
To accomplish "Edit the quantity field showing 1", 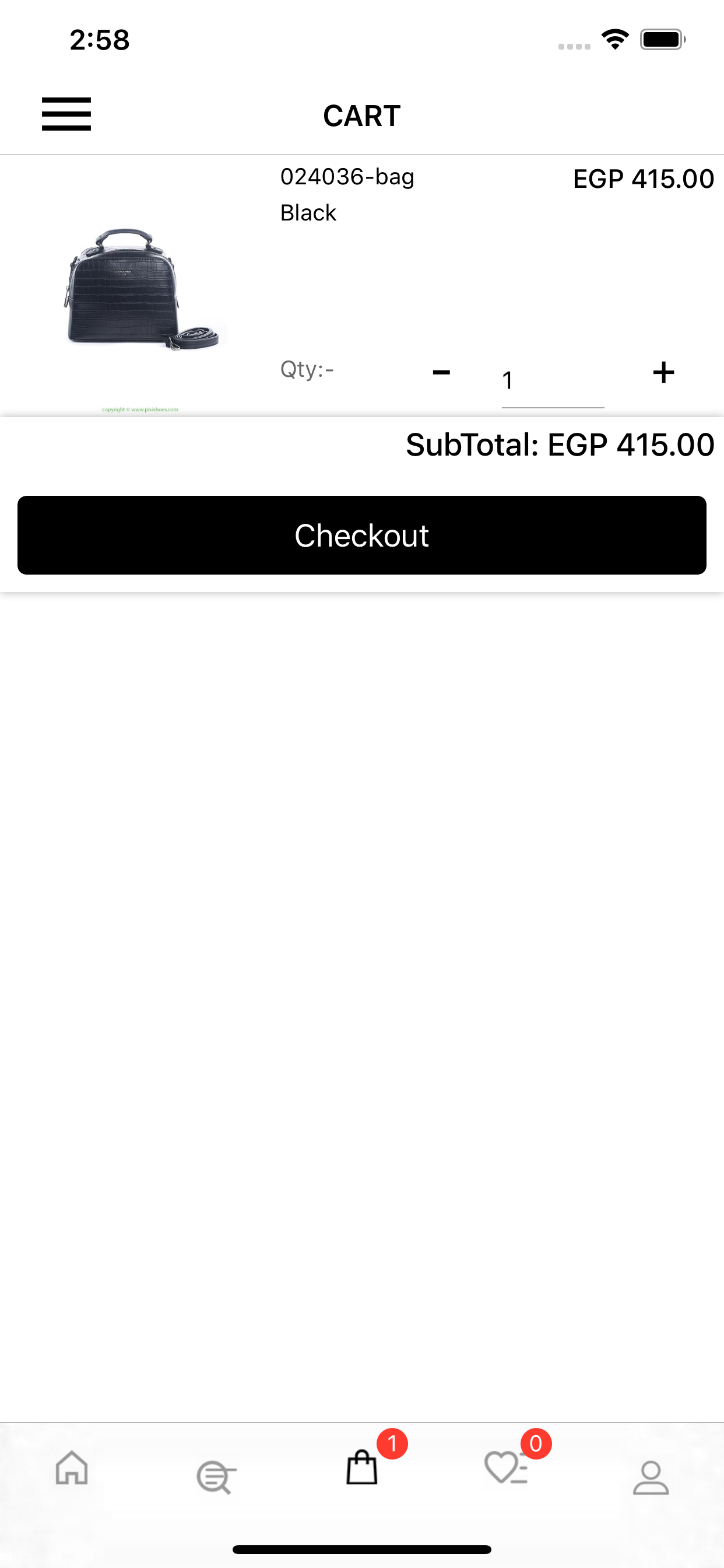I will coord(553,381).
